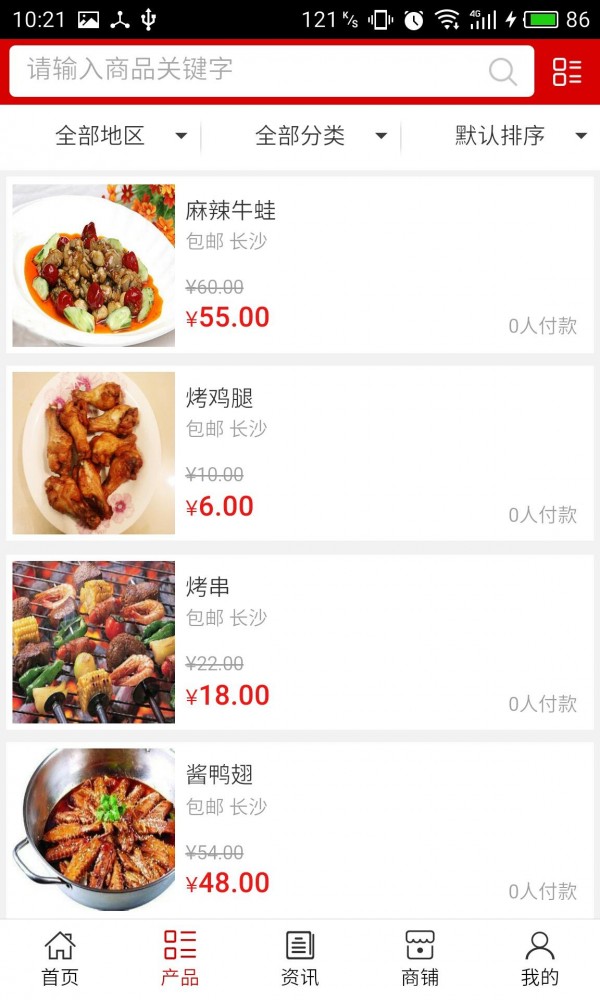Image resolution: width=600 pixels, height=1000 pixels.
Task: Open the red list menu icon
Action: coord(567,71)
